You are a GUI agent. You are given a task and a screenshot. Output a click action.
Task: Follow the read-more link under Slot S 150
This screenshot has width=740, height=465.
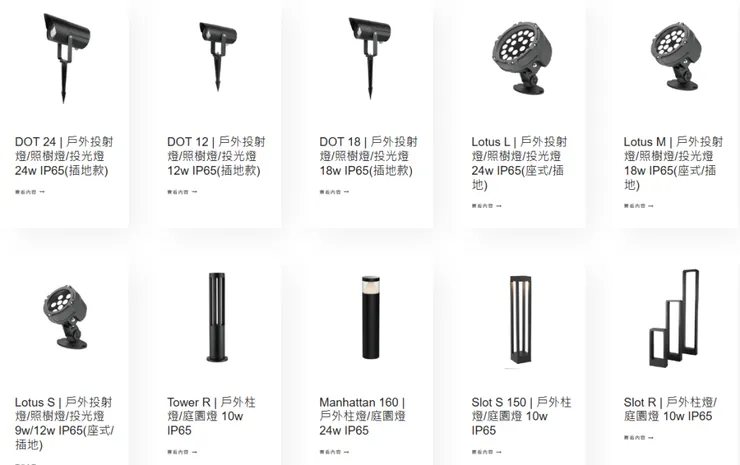486,452
